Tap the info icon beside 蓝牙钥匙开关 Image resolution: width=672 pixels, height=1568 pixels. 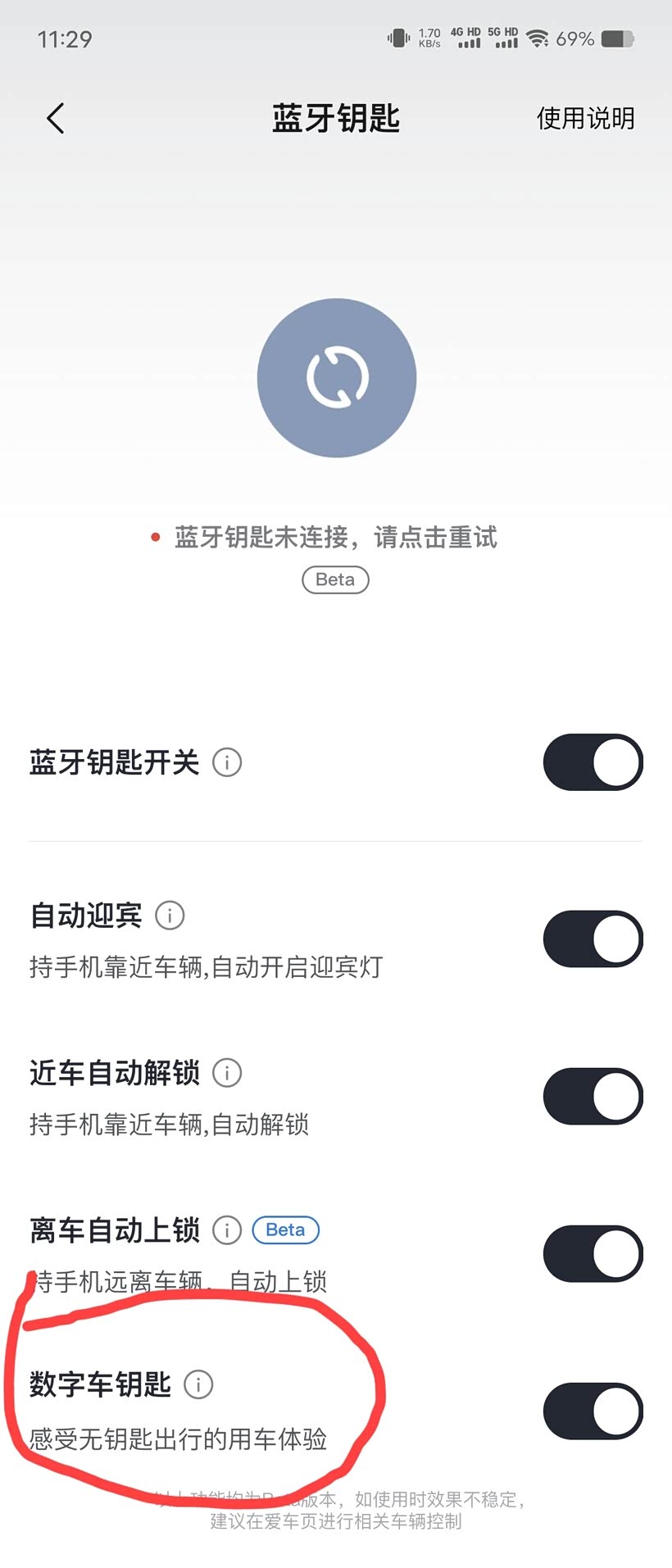click(x=227, y=762)
